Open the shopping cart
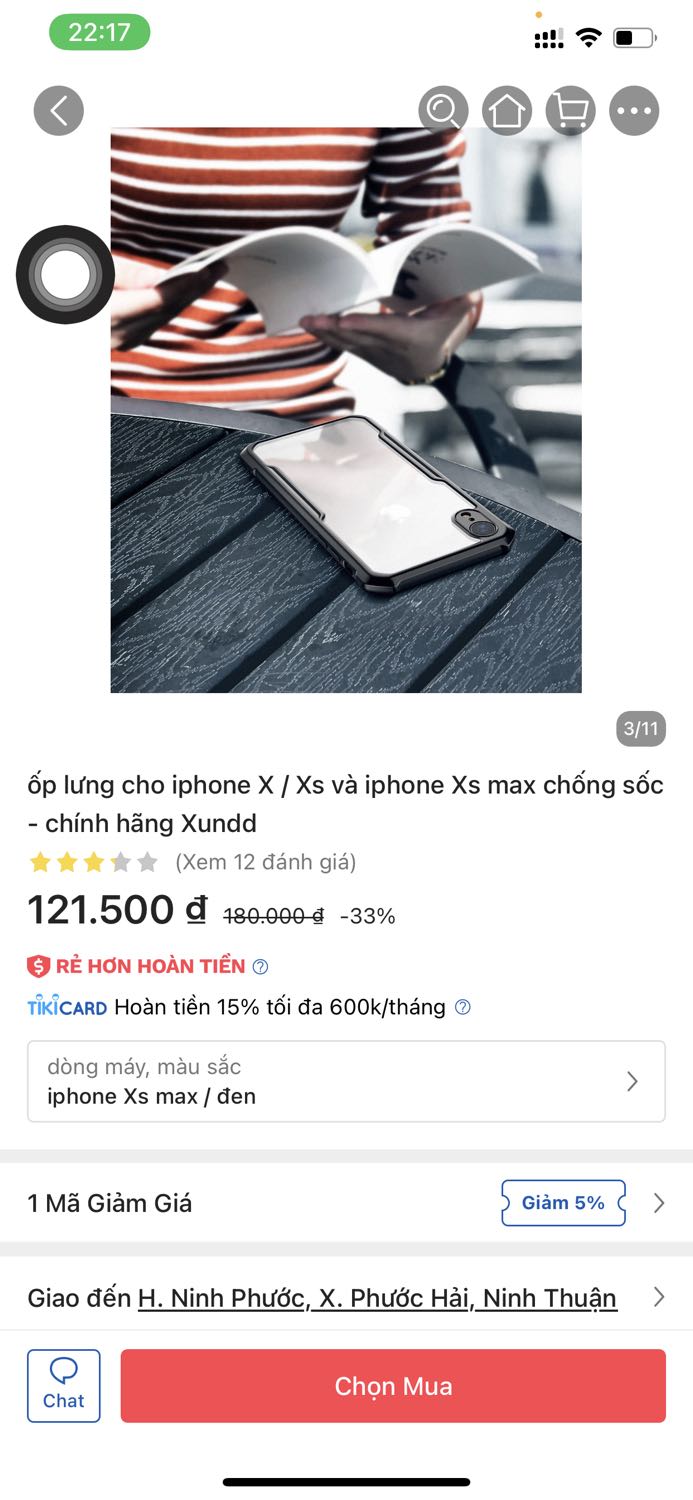This screenshot has height=1500, width=693. coord(571,110)
